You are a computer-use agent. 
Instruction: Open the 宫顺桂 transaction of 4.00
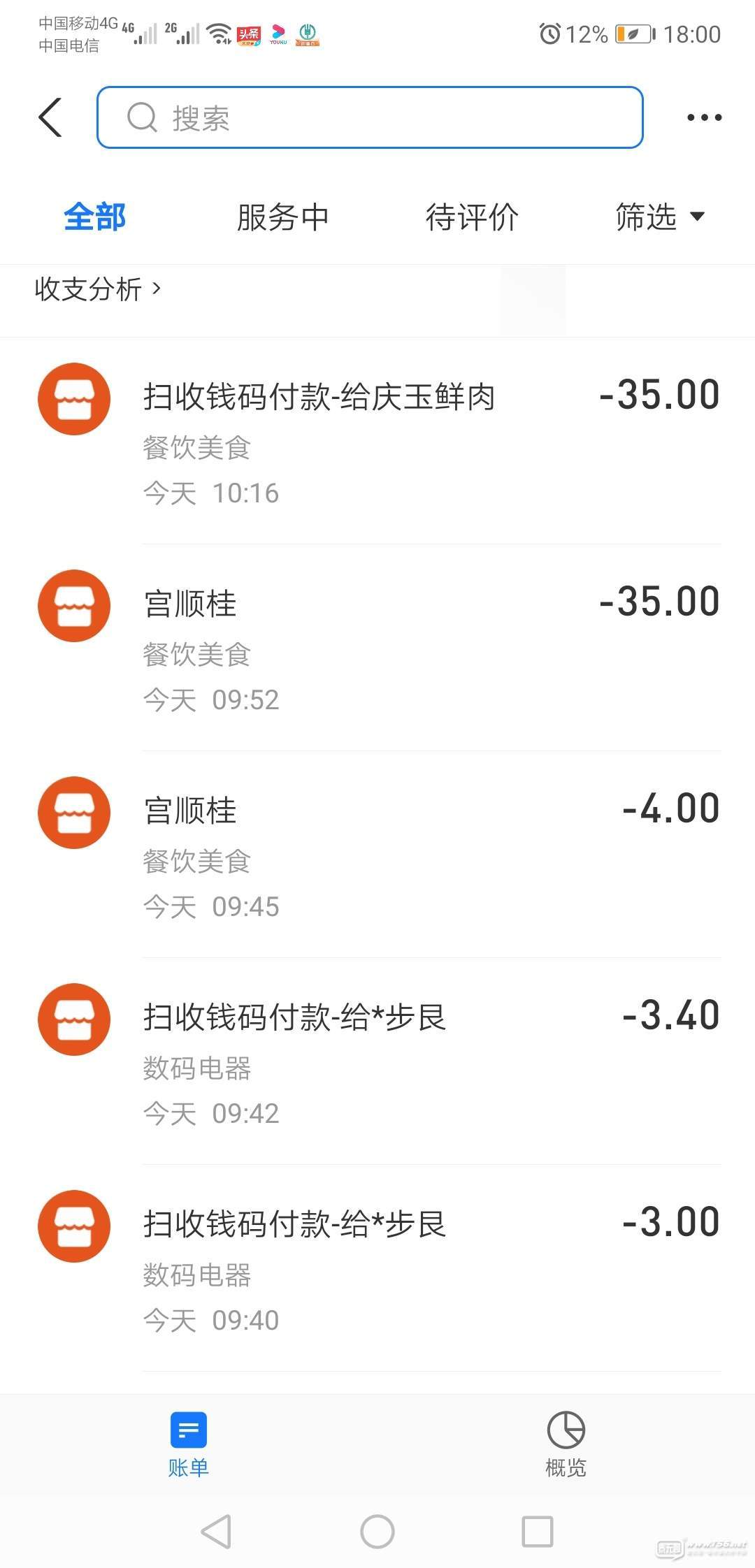(377, 855)
